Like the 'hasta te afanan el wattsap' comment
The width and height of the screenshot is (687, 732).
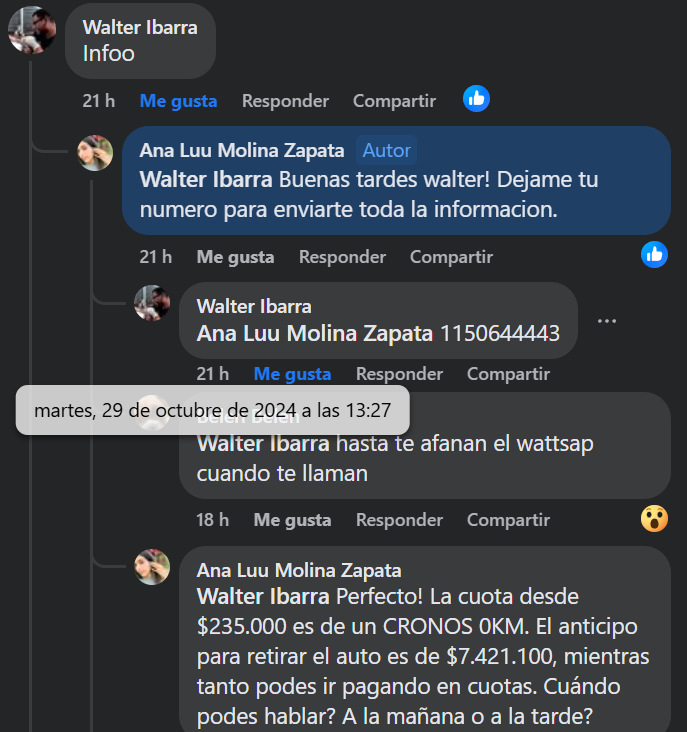coord(292,520)
